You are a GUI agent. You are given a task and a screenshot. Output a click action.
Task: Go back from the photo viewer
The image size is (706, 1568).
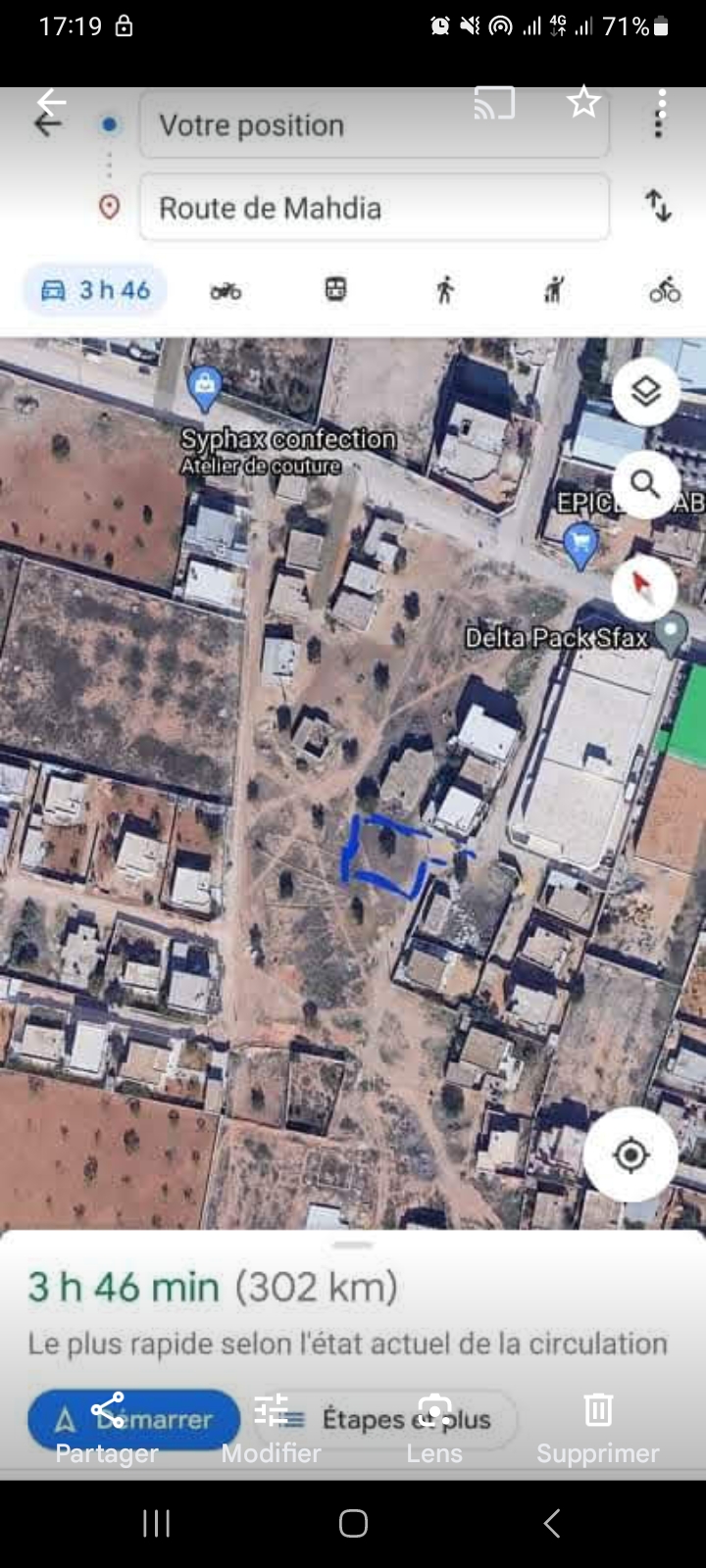click(x=51, y=102)
